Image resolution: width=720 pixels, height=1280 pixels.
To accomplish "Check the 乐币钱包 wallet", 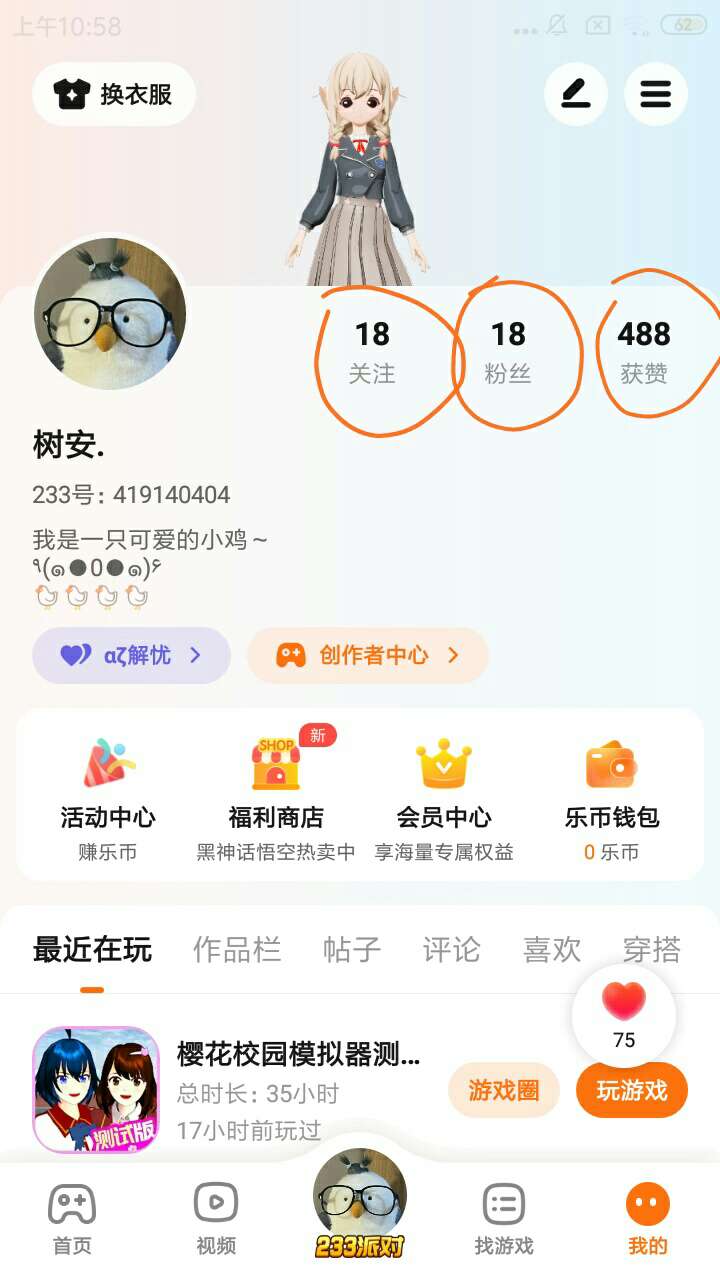I will 612,795.
